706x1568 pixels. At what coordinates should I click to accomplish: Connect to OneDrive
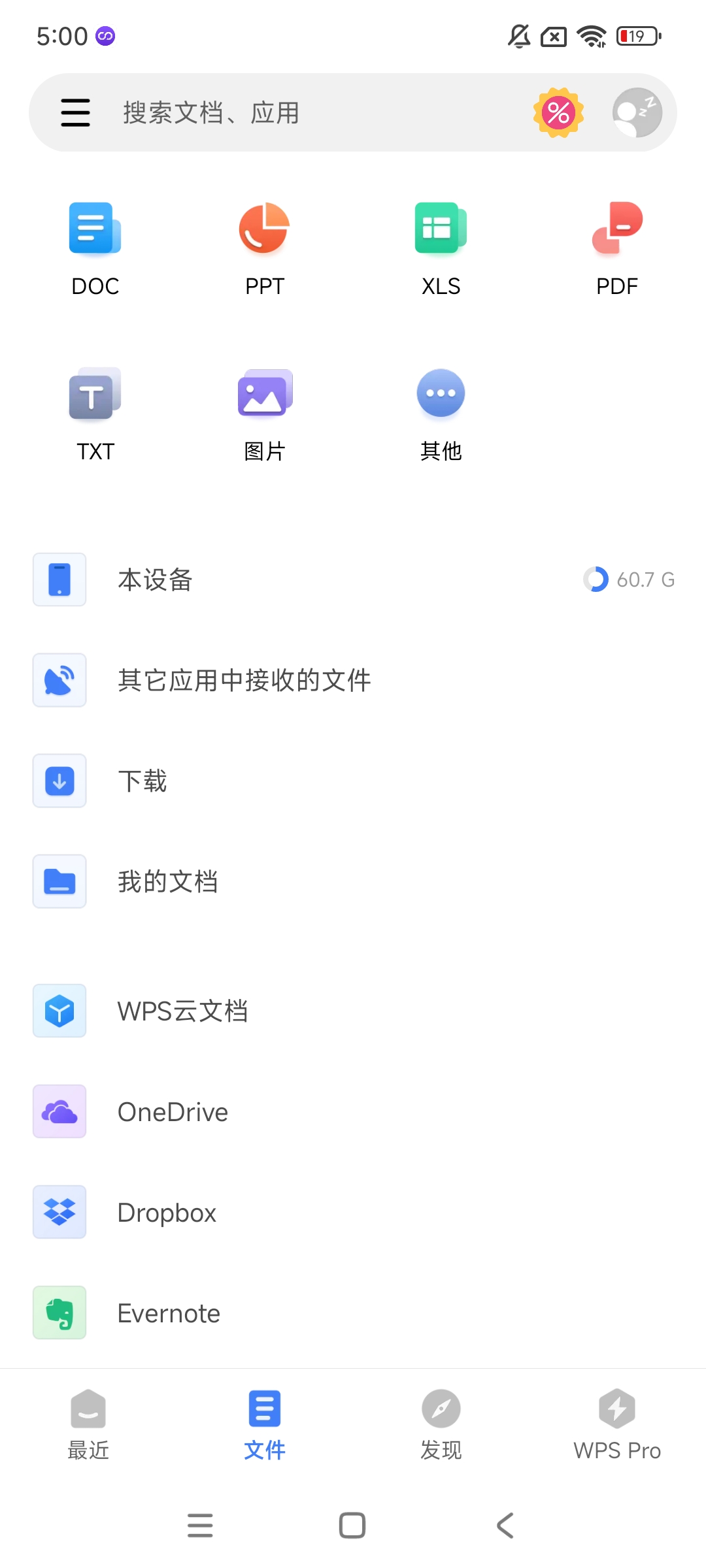pos(353,1111)
